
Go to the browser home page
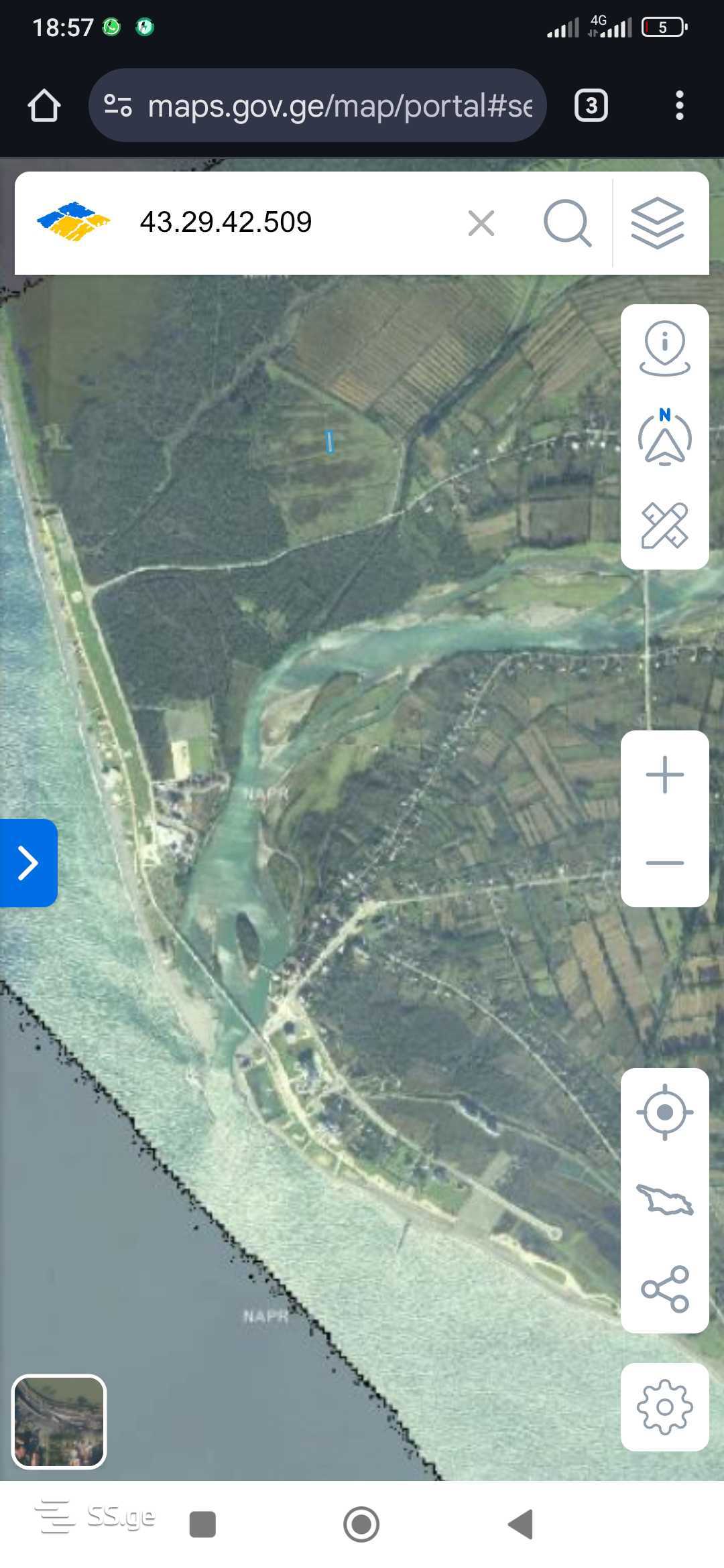tap(44, 106)
